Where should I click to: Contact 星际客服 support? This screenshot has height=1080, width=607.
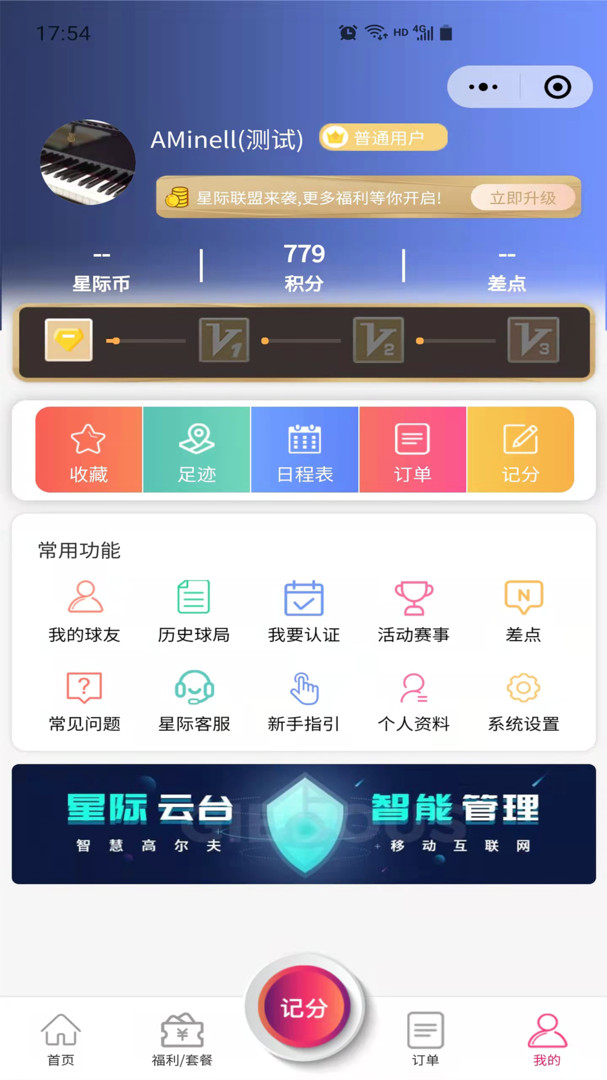coord(194,701)
